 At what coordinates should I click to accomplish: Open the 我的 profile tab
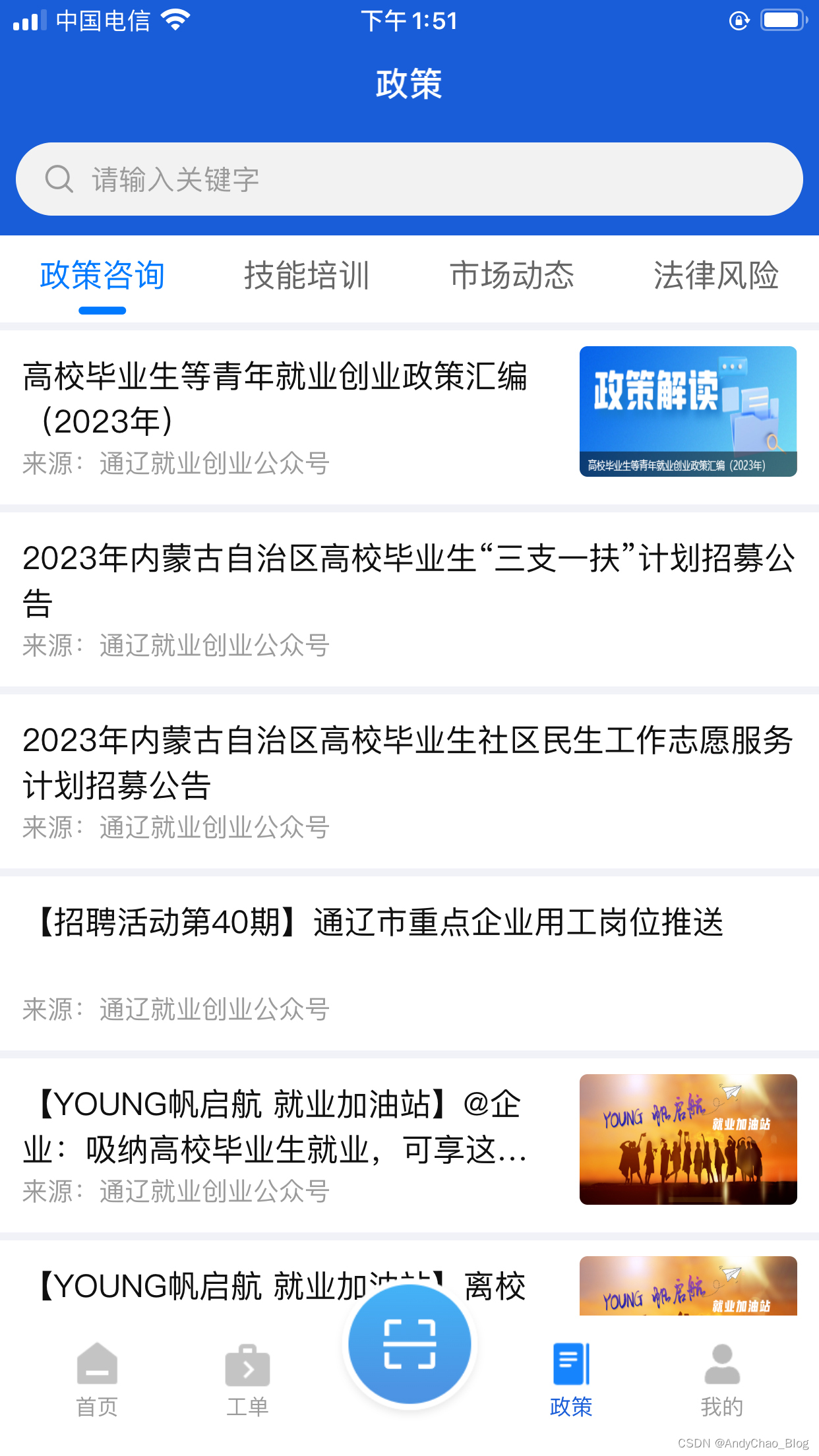click(x=722, y=1380)
